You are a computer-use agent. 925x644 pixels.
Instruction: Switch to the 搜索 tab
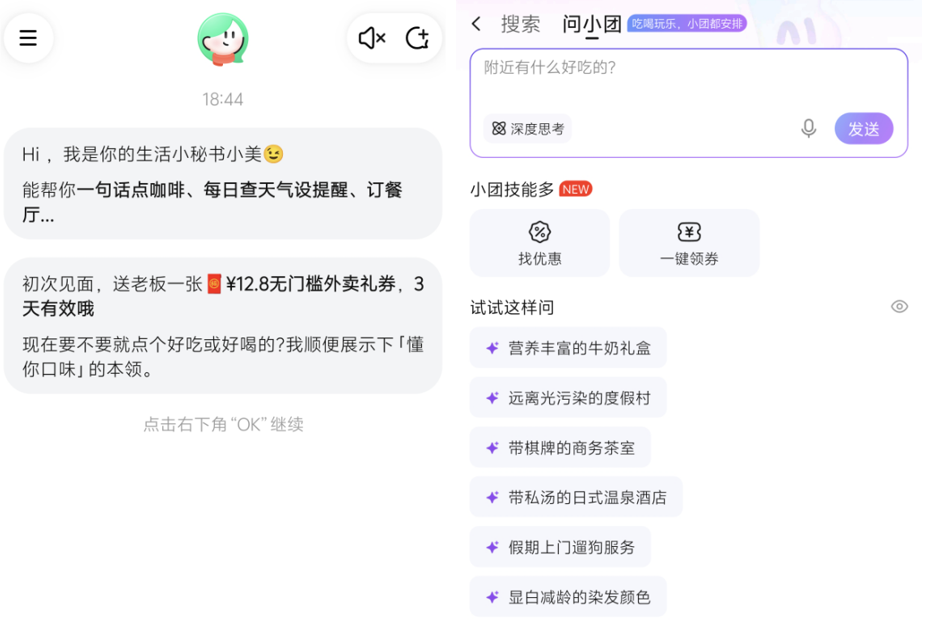(x=520, y=24)
